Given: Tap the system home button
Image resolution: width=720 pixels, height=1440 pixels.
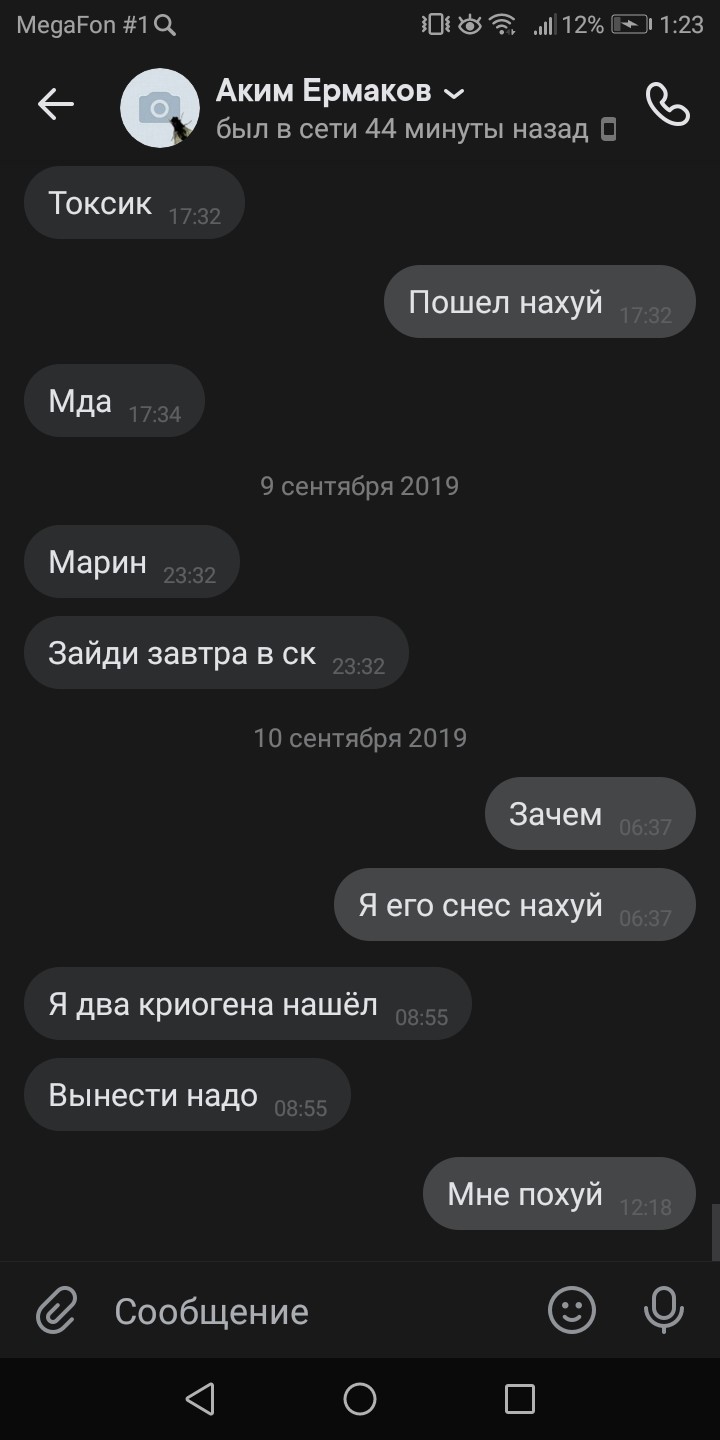Looking at the screenshot, I should [x=360, y=1399].
